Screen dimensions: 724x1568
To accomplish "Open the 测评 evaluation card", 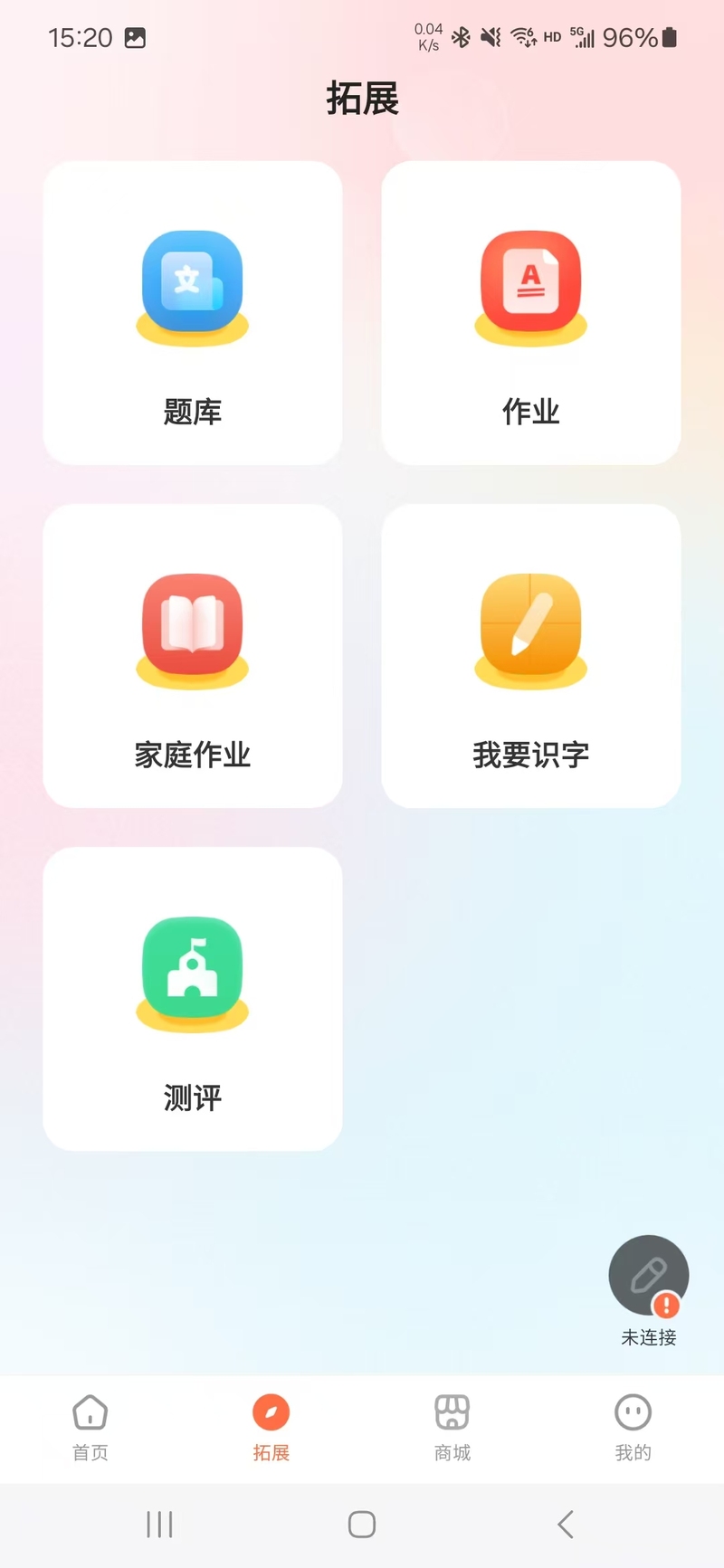I will [192, 999].
